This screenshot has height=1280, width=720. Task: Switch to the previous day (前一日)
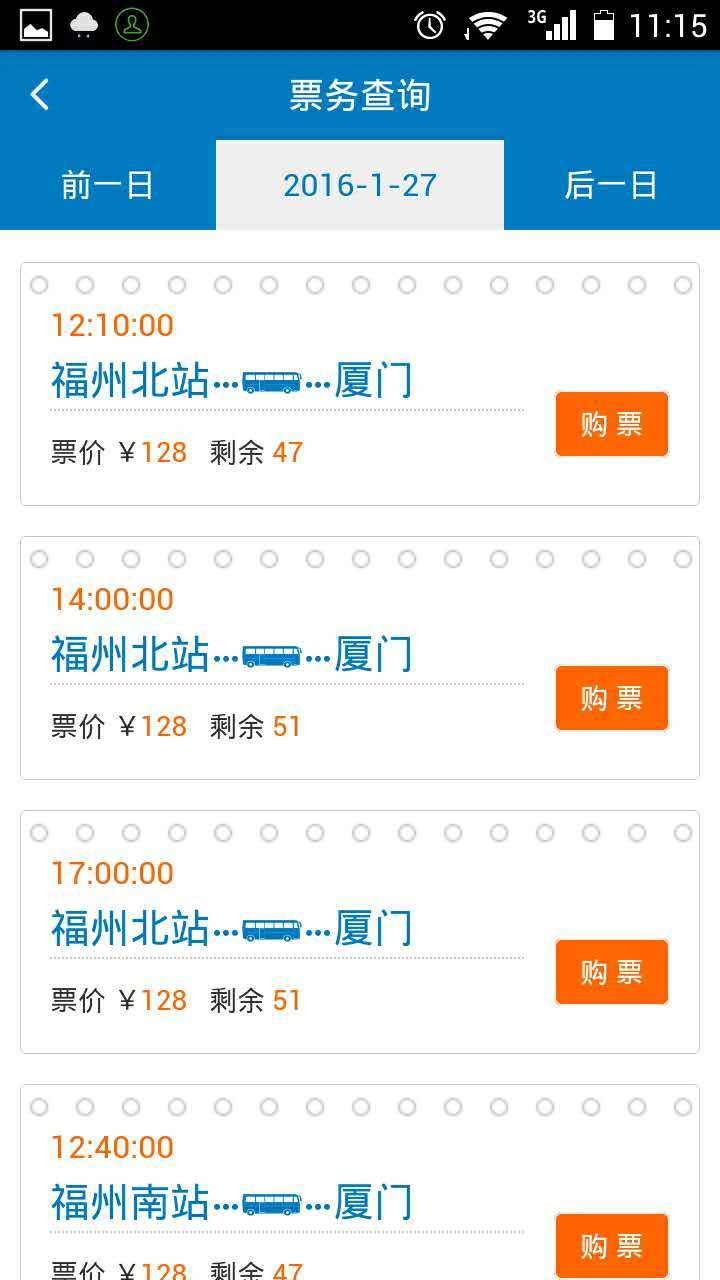tap(107, 185)
